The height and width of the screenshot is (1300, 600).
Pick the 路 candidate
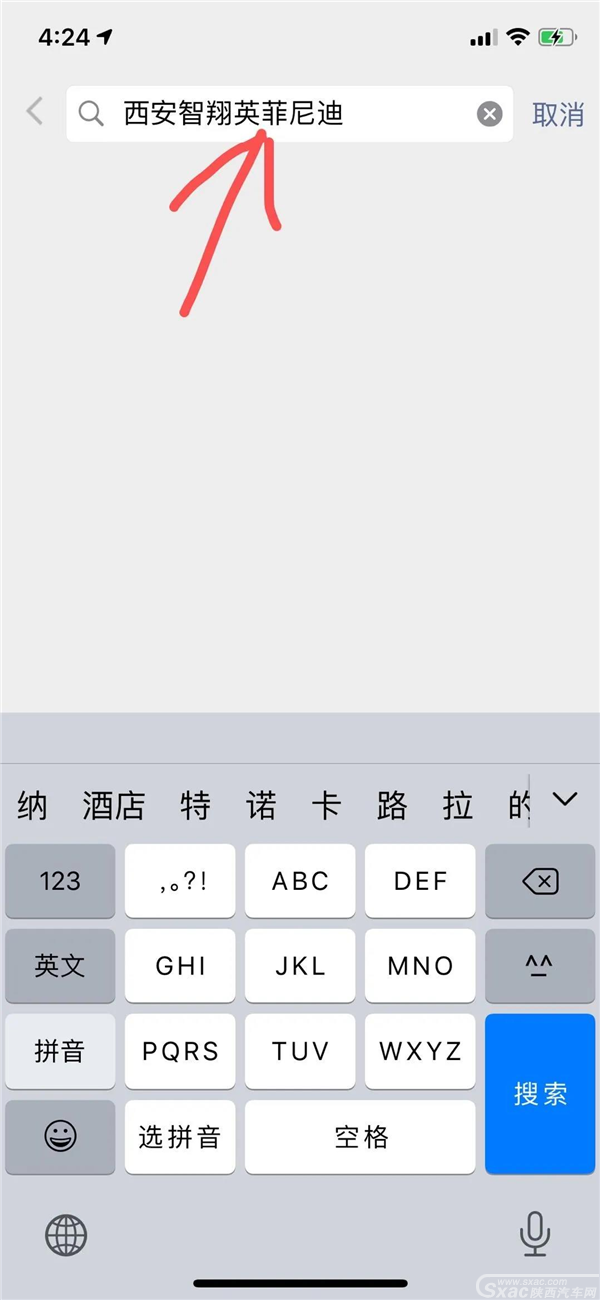[392, 805]
